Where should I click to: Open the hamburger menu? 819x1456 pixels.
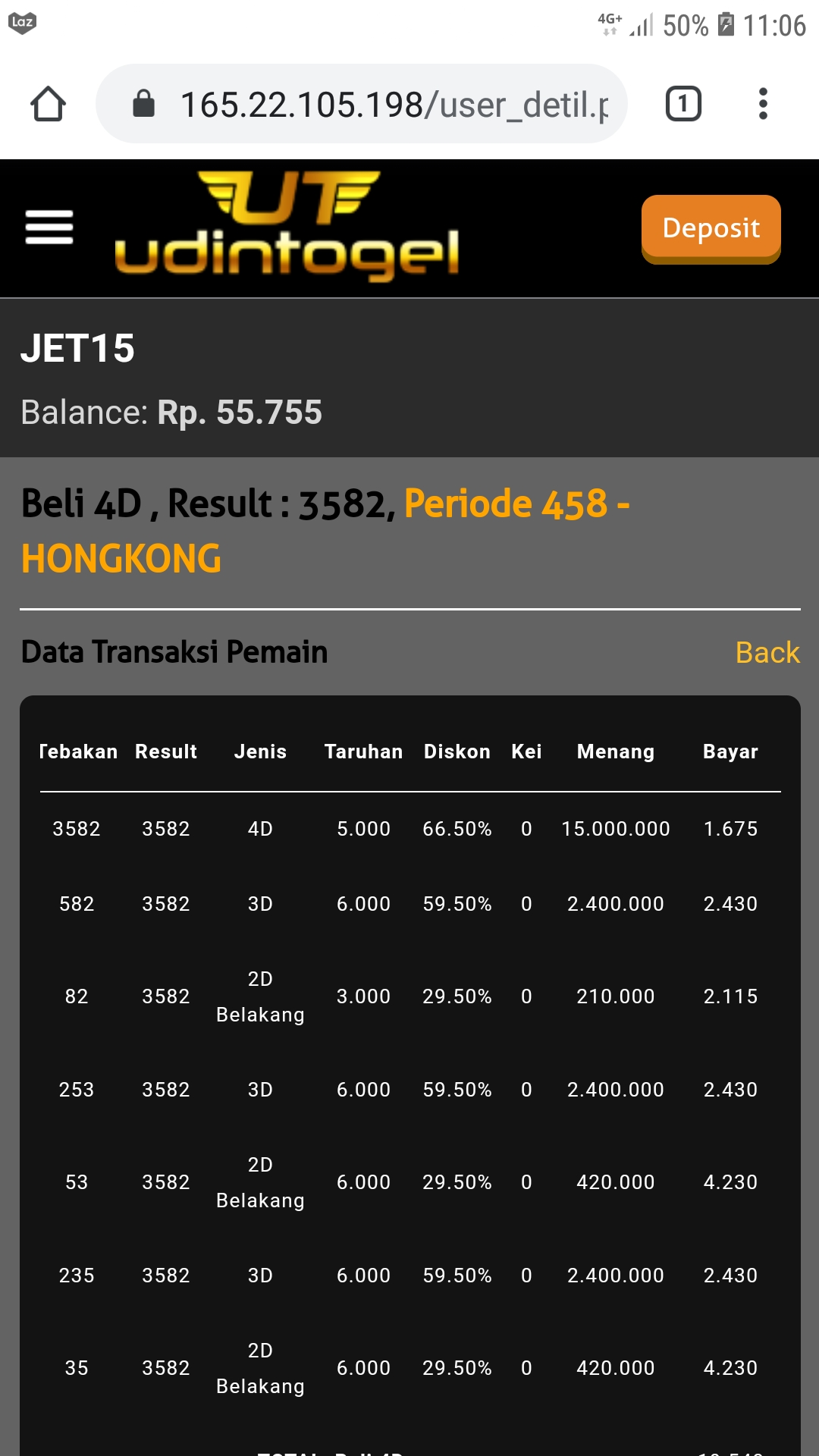(x=49, y=227)
